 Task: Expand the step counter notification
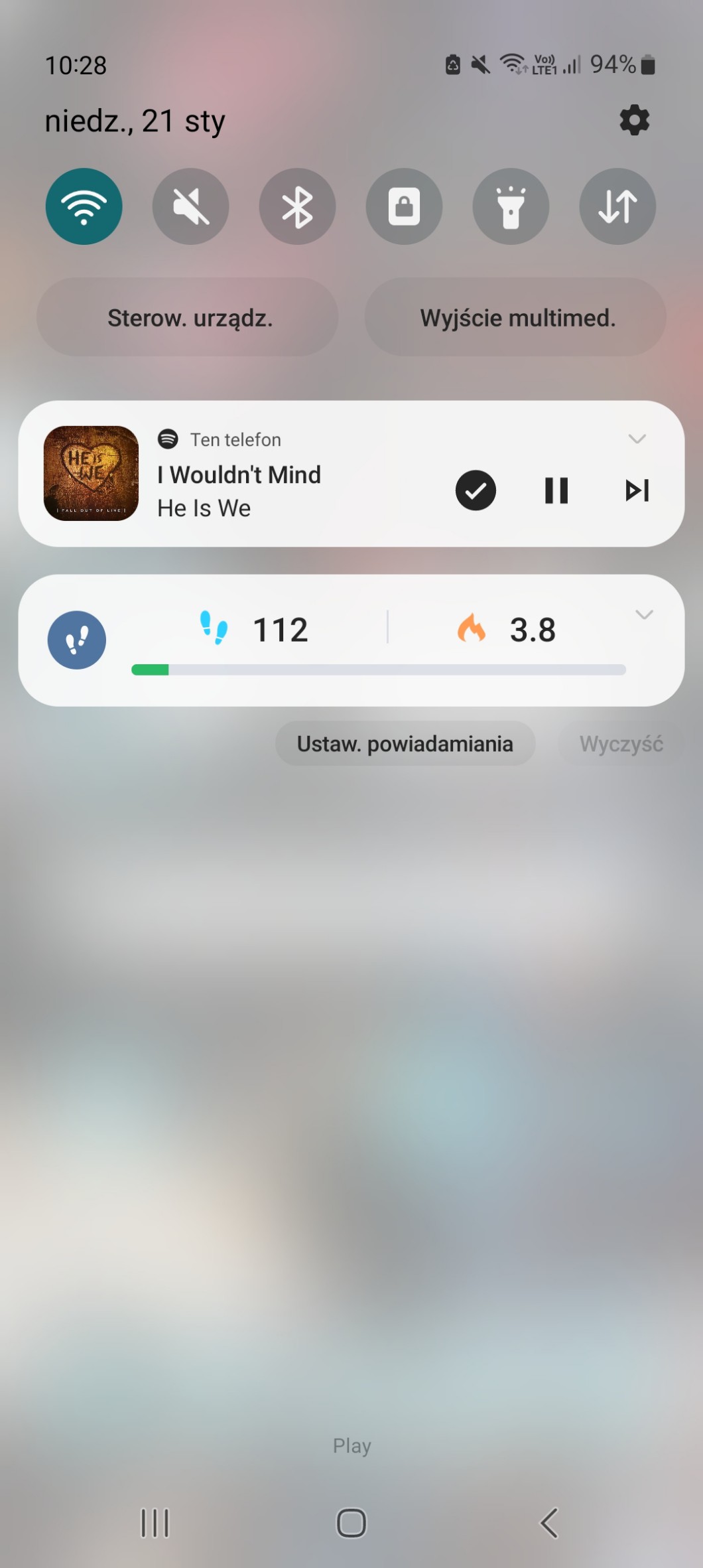[644, 614]
